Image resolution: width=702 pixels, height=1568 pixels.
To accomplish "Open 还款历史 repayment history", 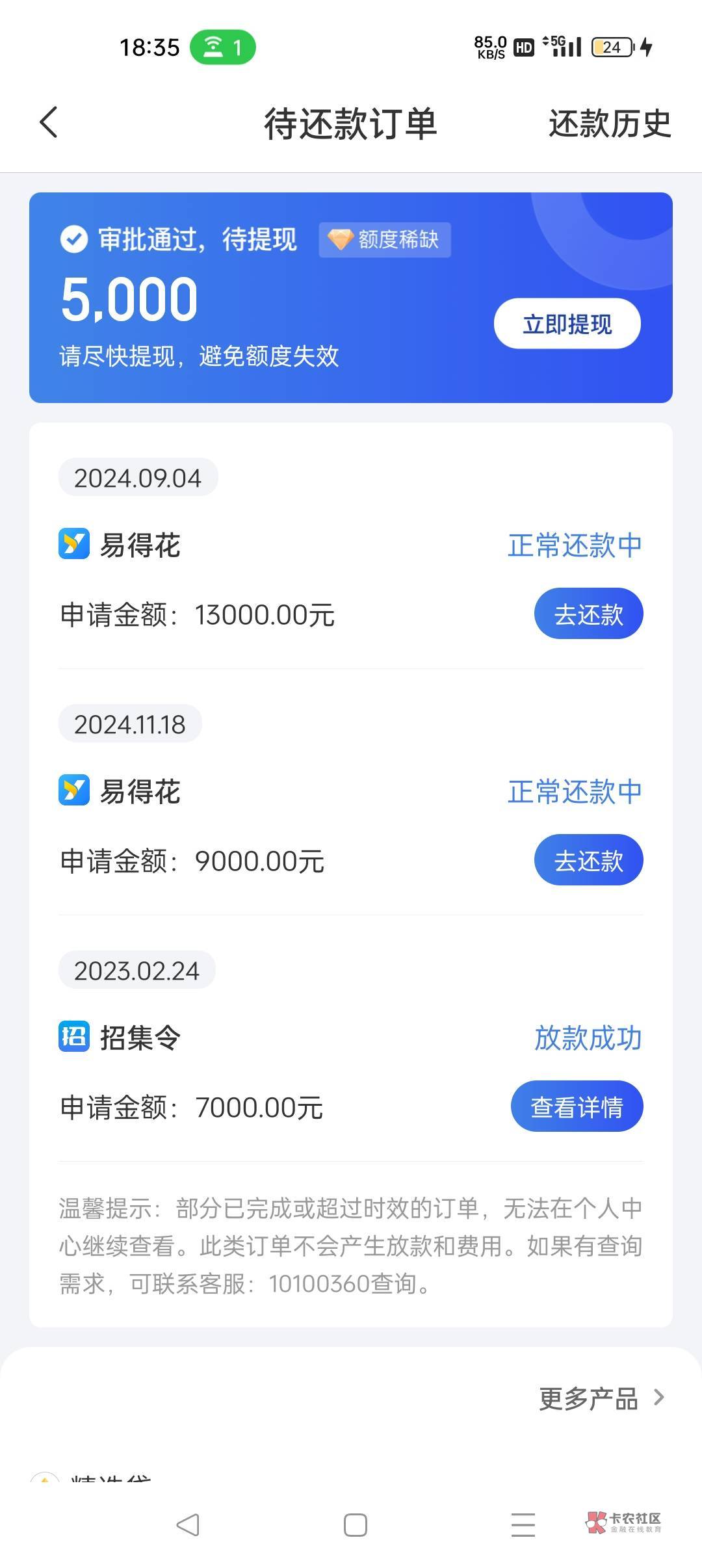I will (609, 124).
